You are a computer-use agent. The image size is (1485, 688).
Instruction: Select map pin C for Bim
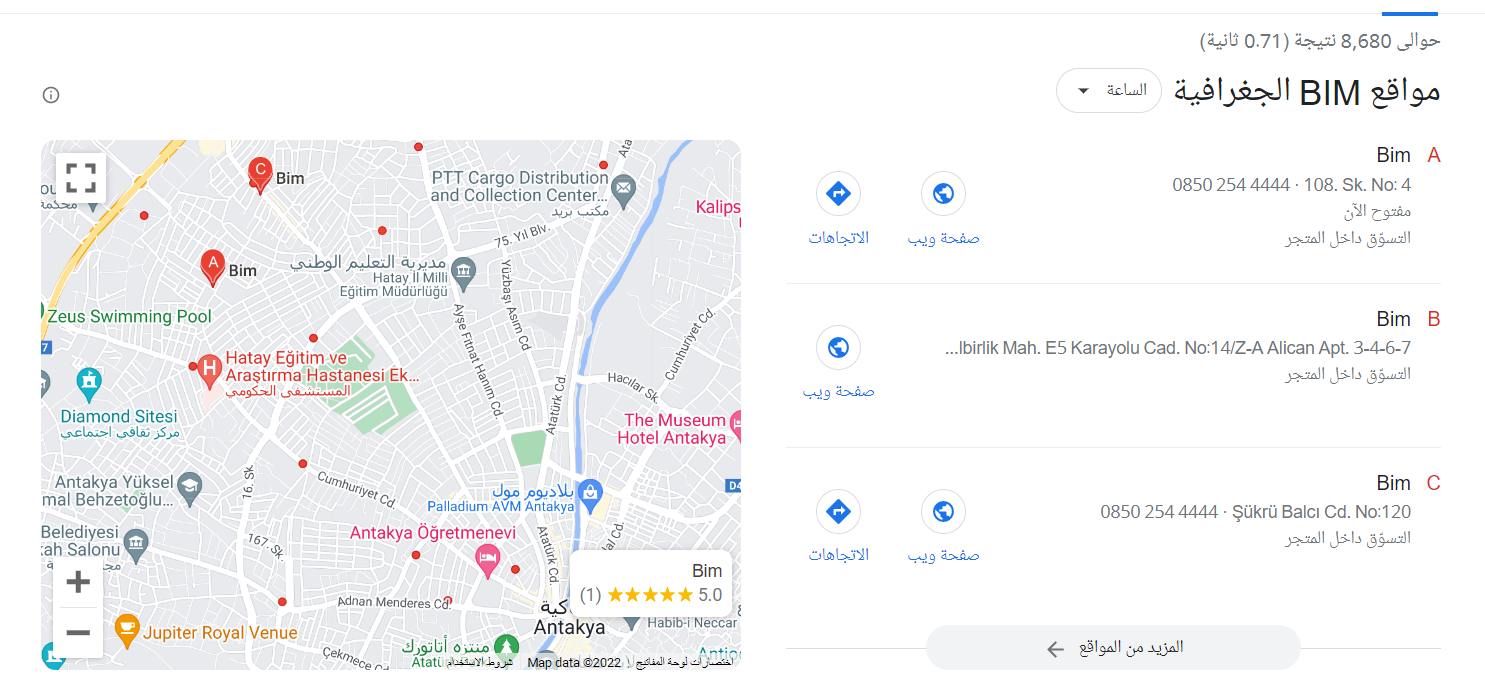tap(259, 175)
